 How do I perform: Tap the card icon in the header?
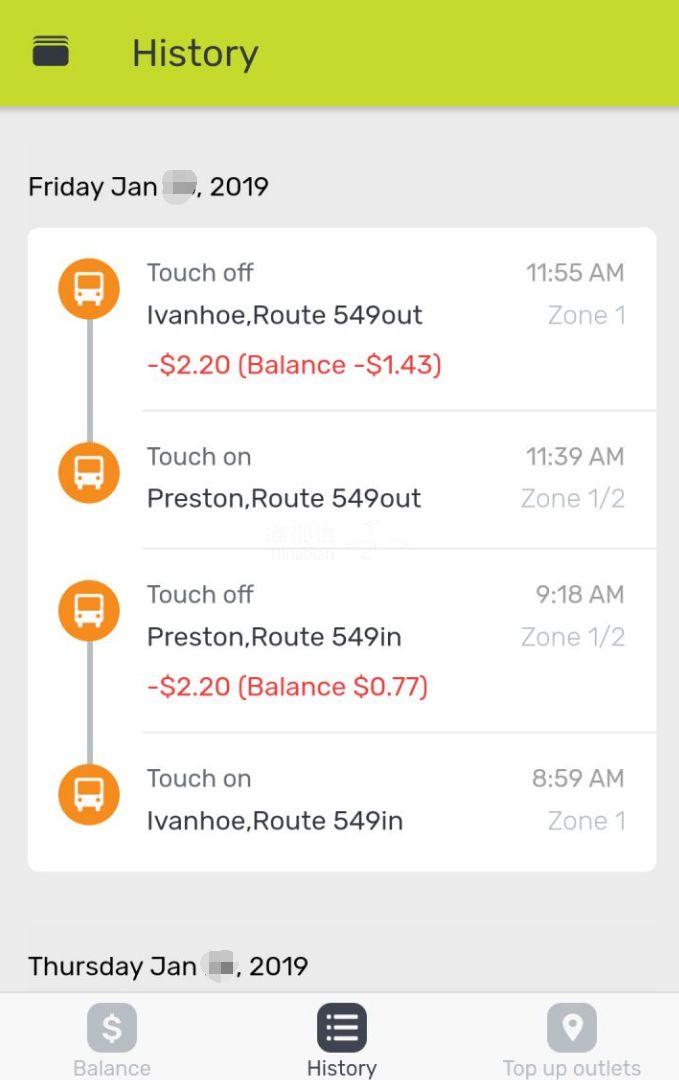click(51, 51)
